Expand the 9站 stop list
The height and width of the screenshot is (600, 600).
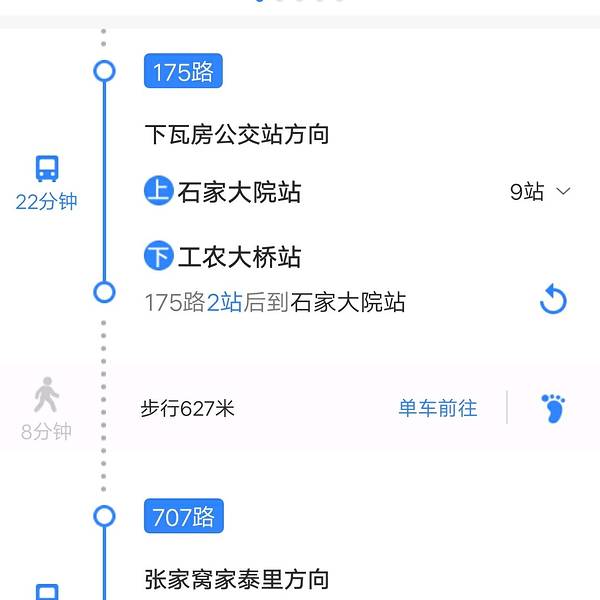pos(541,192)
